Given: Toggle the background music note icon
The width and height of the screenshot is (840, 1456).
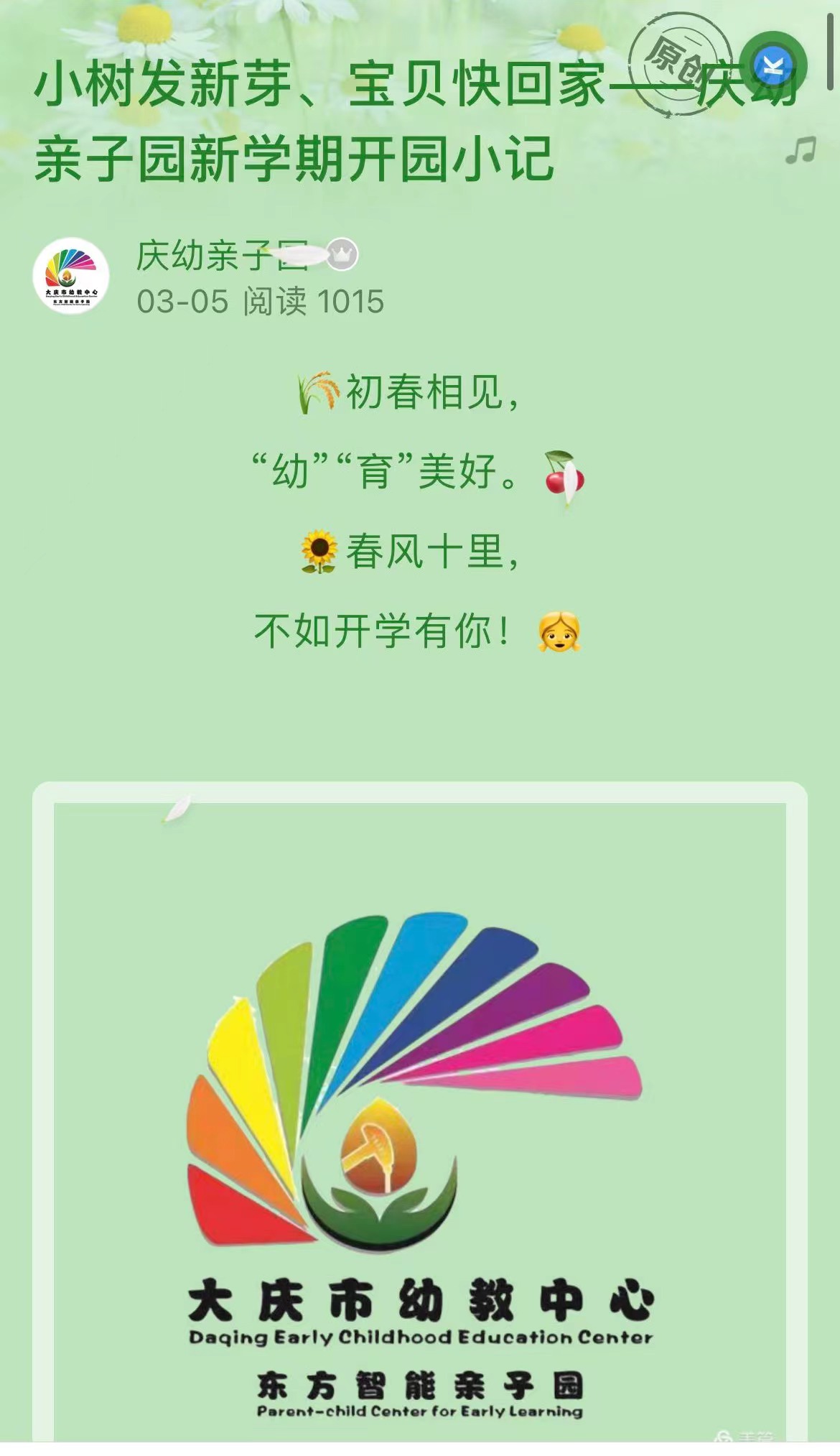Looking at the screenshot, I should (x=800, y=151).
